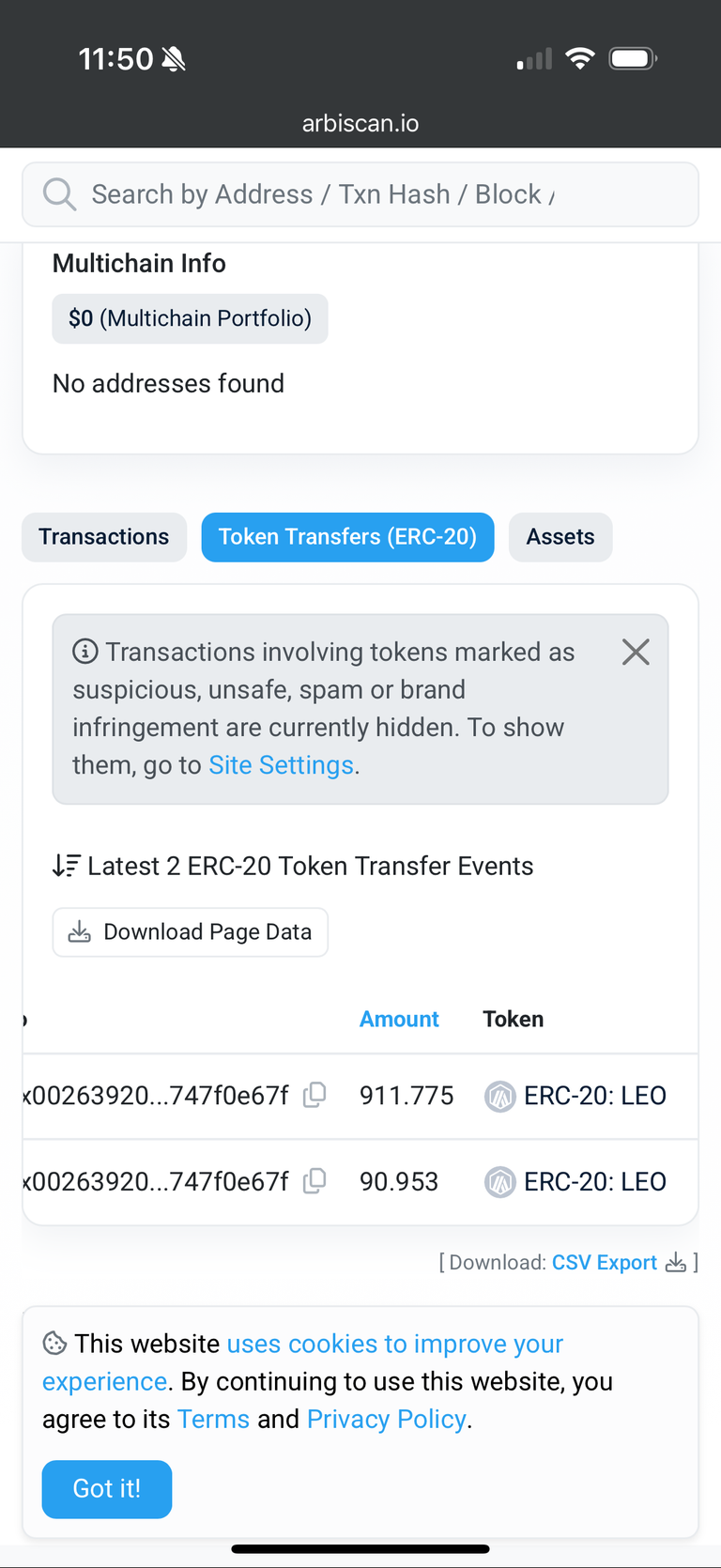Open the Terms link

point(214,1419)
